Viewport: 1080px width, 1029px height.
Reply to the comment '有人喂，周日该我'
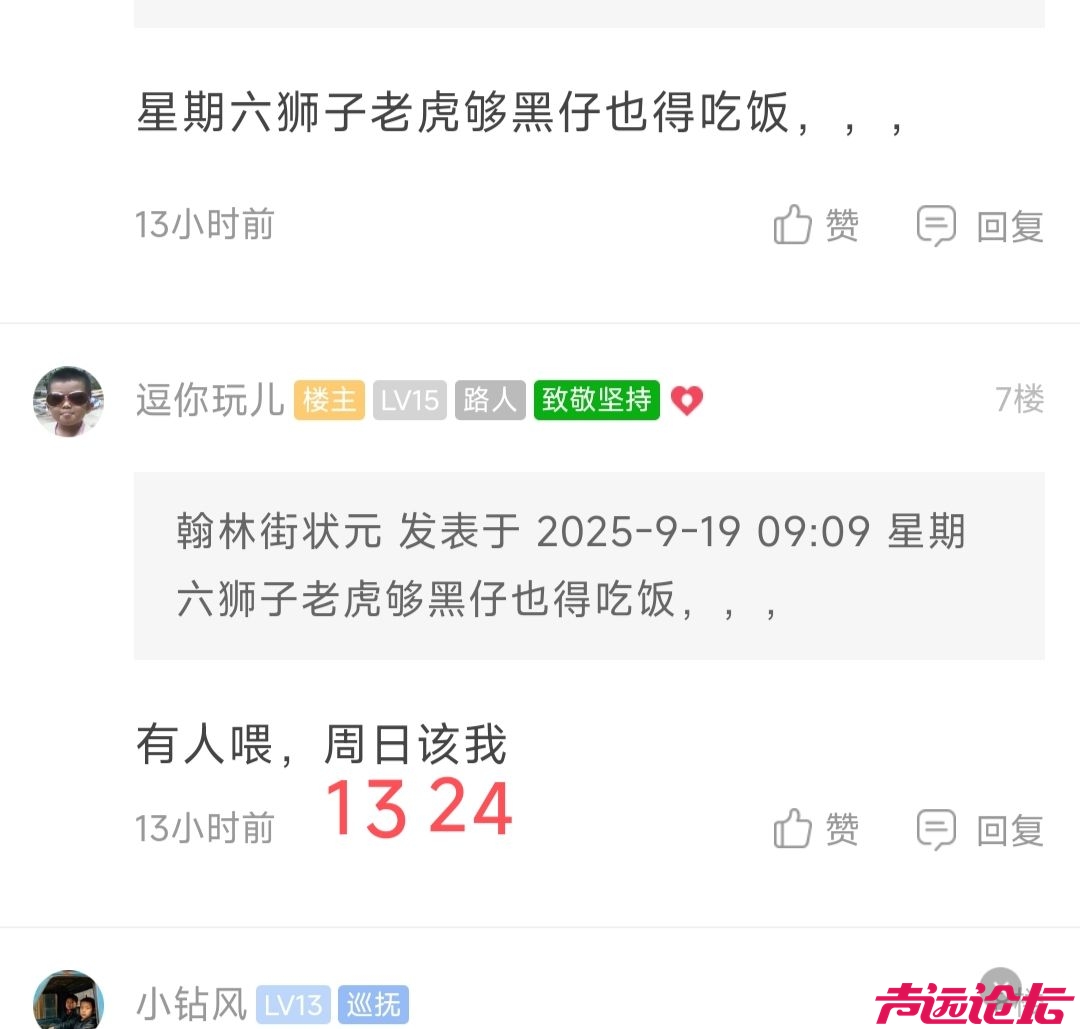(x=980, y=829)
